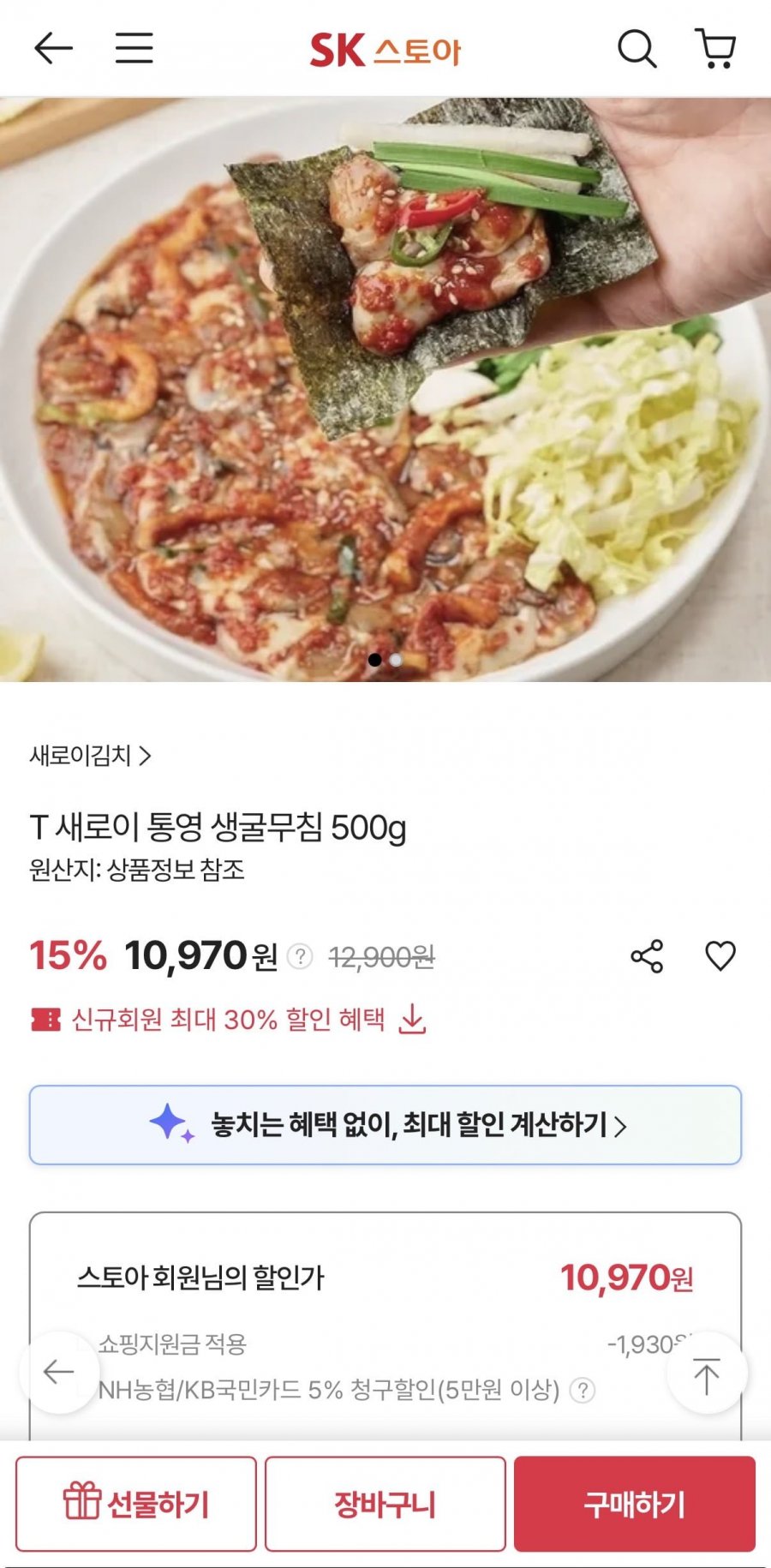Tap the floating back arrow button

coord(59,1372)
